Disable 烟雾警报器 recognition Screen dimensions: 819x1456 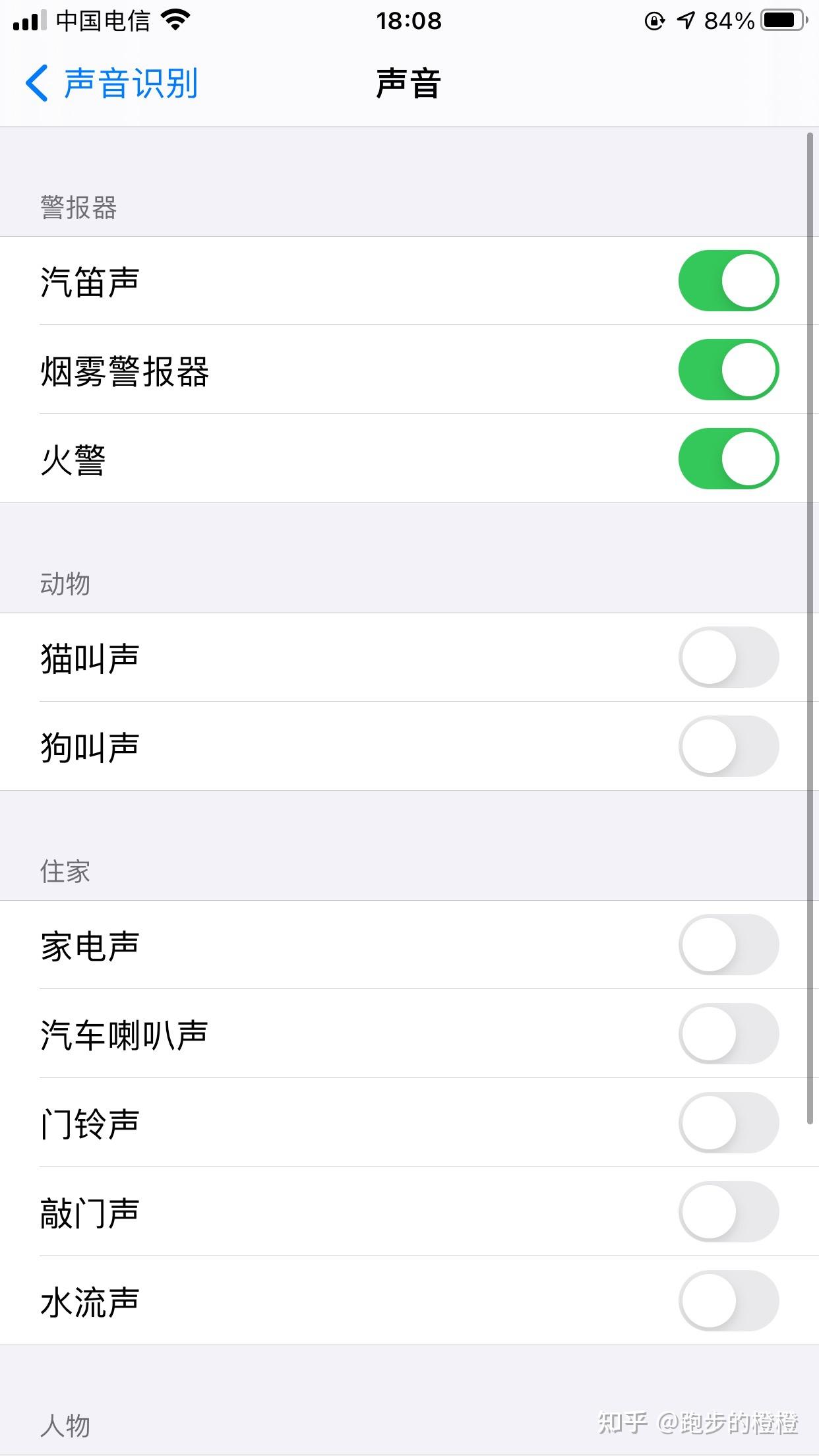(x=728, y=370)
